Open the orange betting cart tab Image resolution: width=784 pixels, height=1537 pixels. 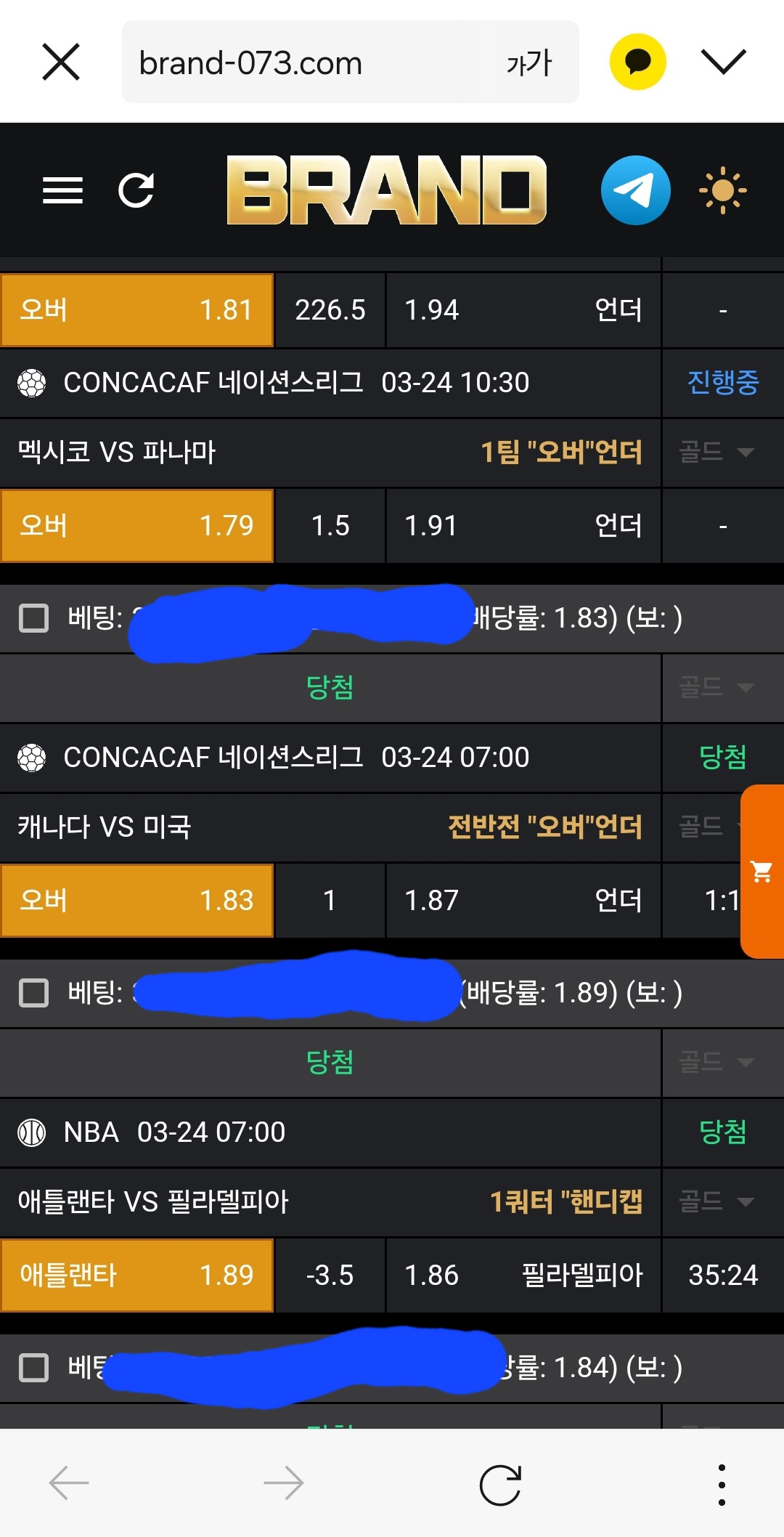[762, 871]
